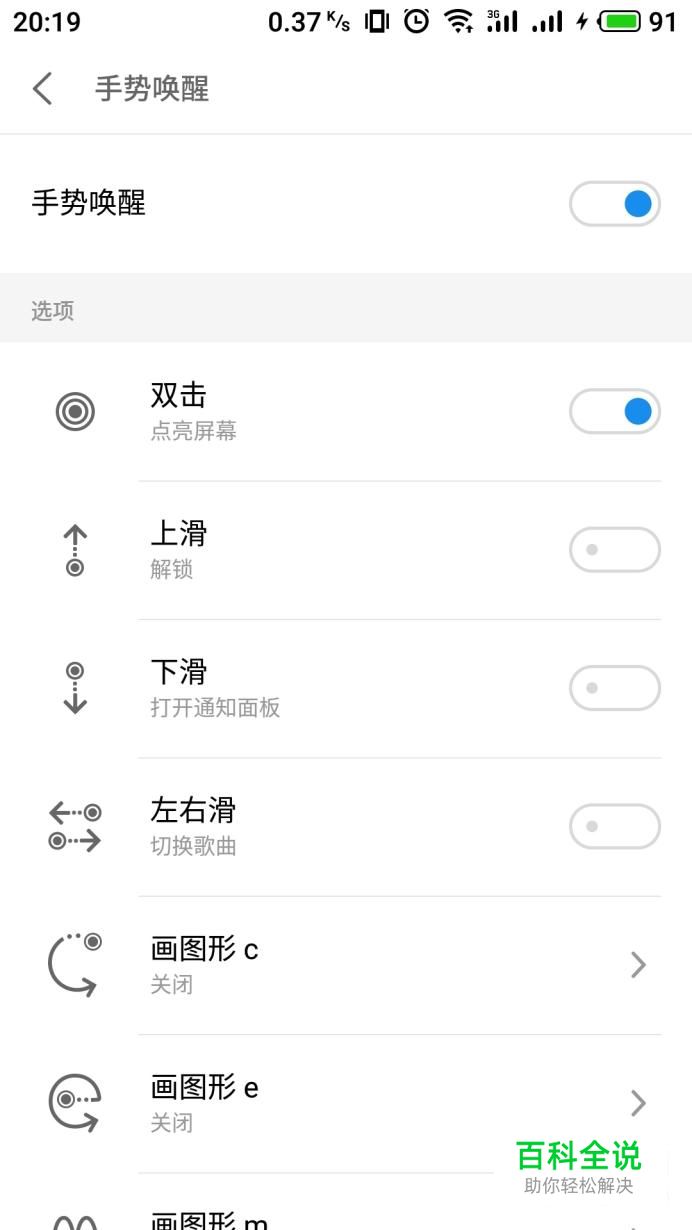The width and height of the screenshot is (692, 1230).
Task: Open 画图形 c gesture settings
Action: coord(346,965)
